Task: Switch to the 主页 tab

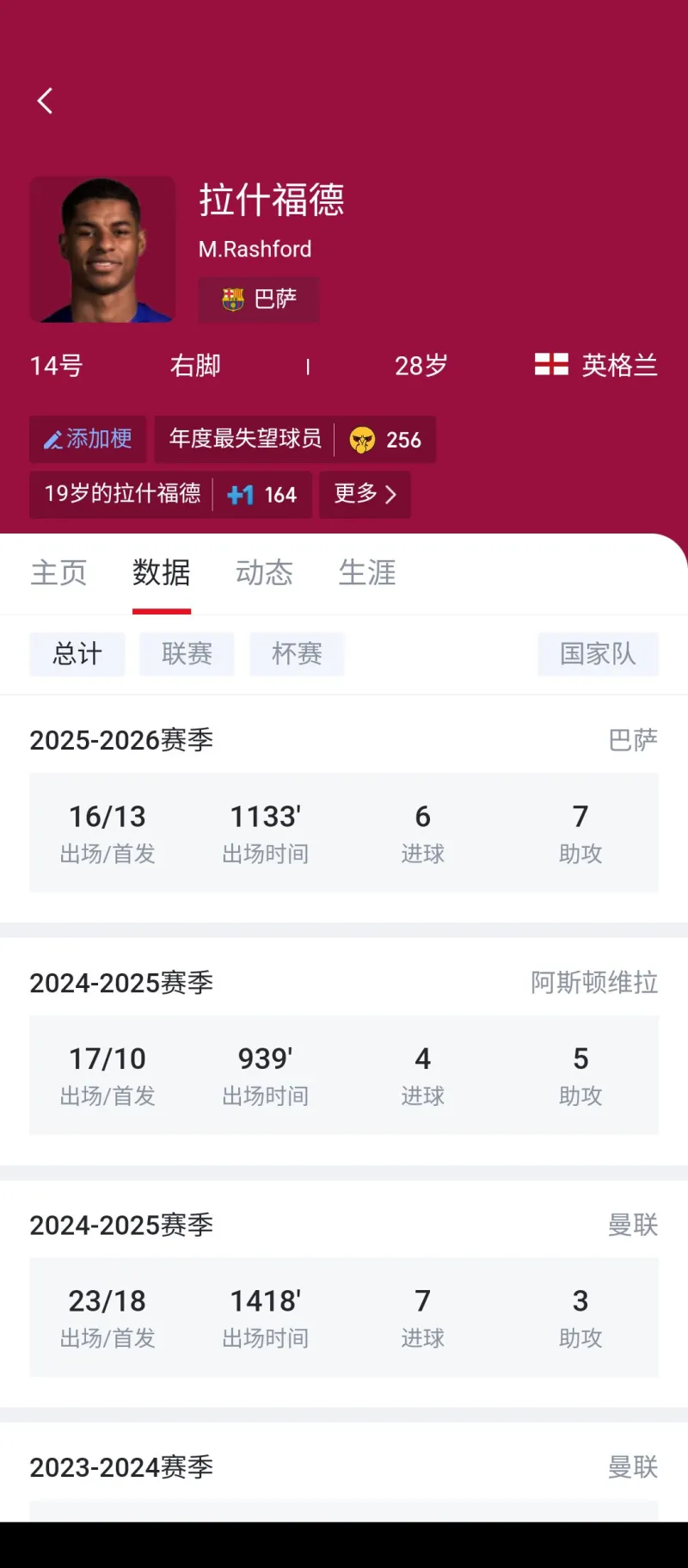Action: click(58, 573)
